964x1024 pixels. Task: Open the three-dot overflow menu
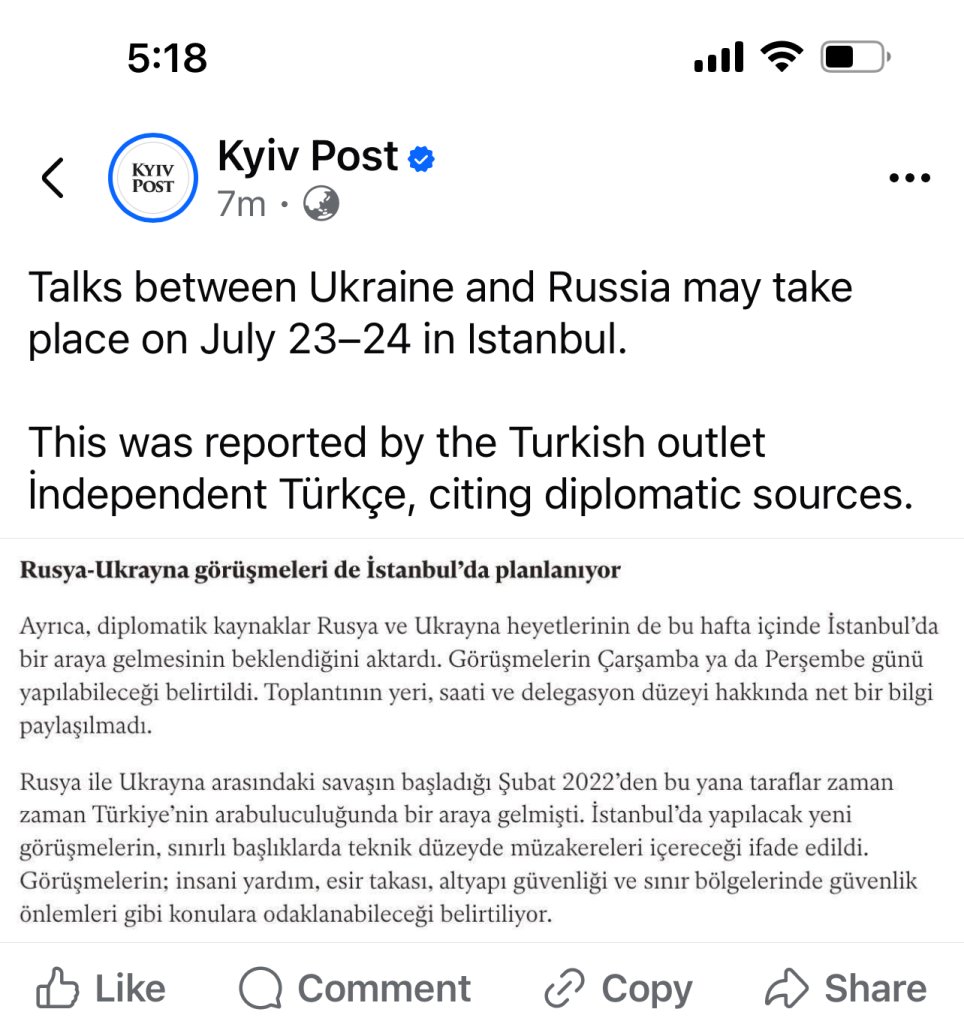tap(909, 178)
